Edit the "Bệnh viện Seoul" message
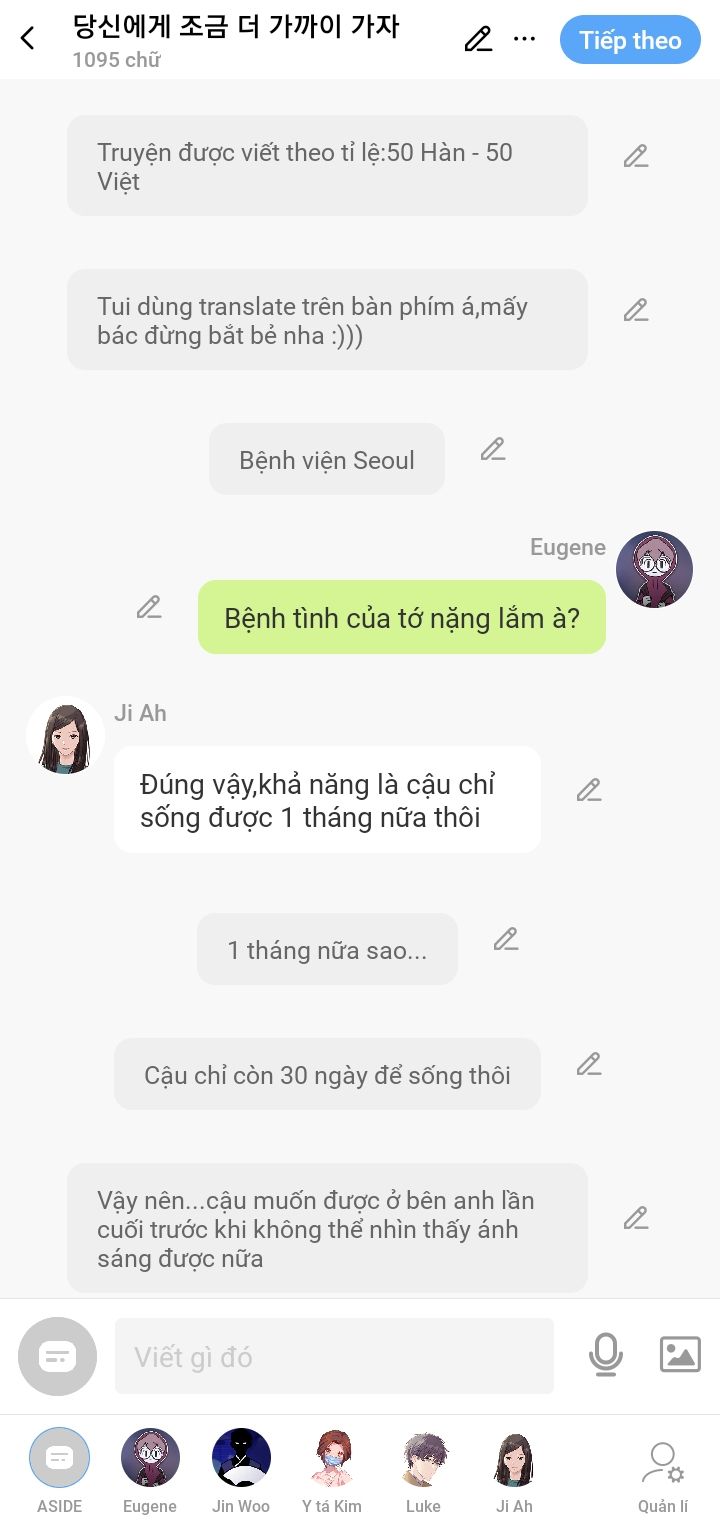Screen dimensions: 720x1529 click(x=492, y=449)
